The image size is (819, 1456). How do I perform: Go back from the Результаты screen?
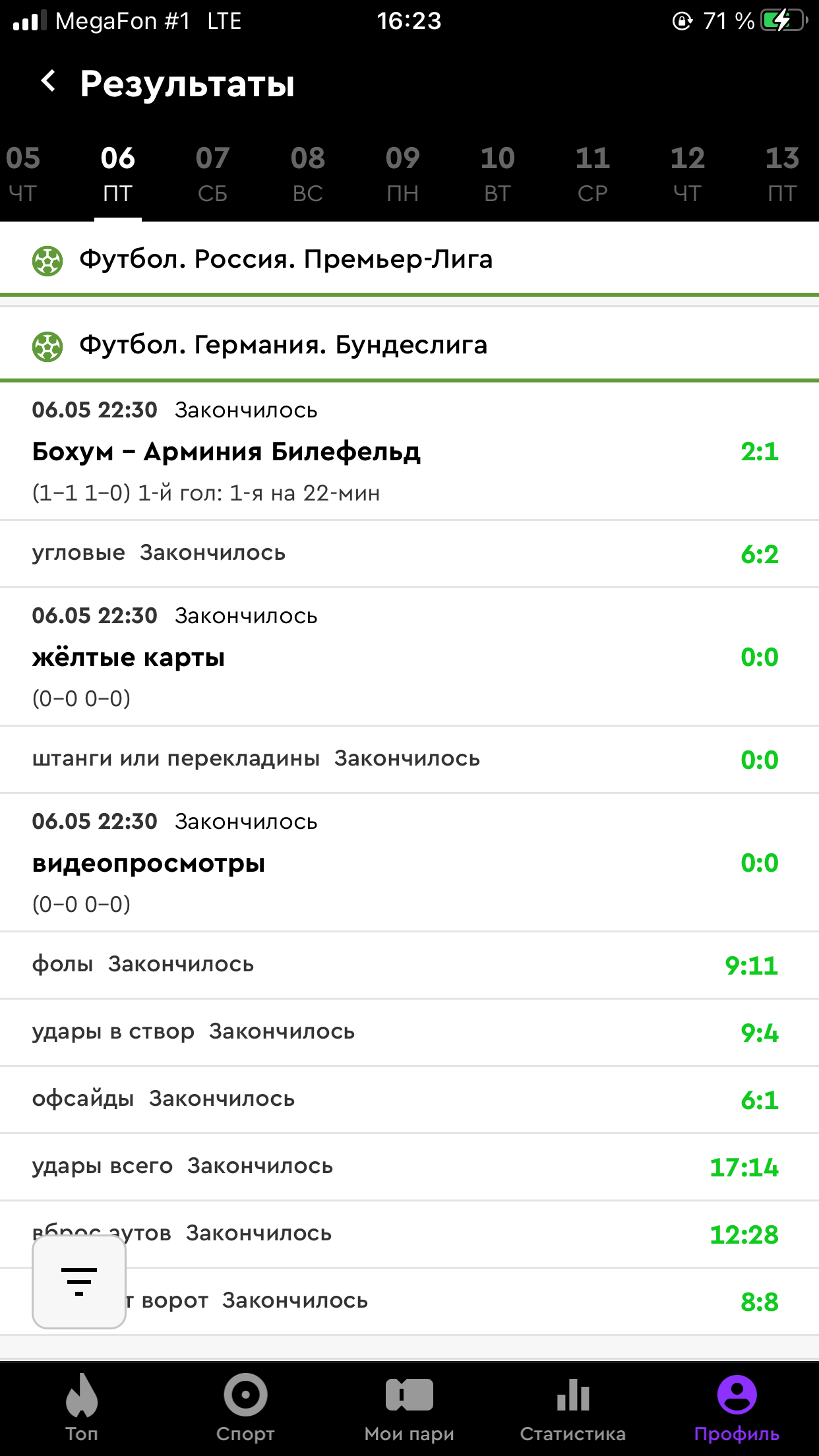point(48,82)
